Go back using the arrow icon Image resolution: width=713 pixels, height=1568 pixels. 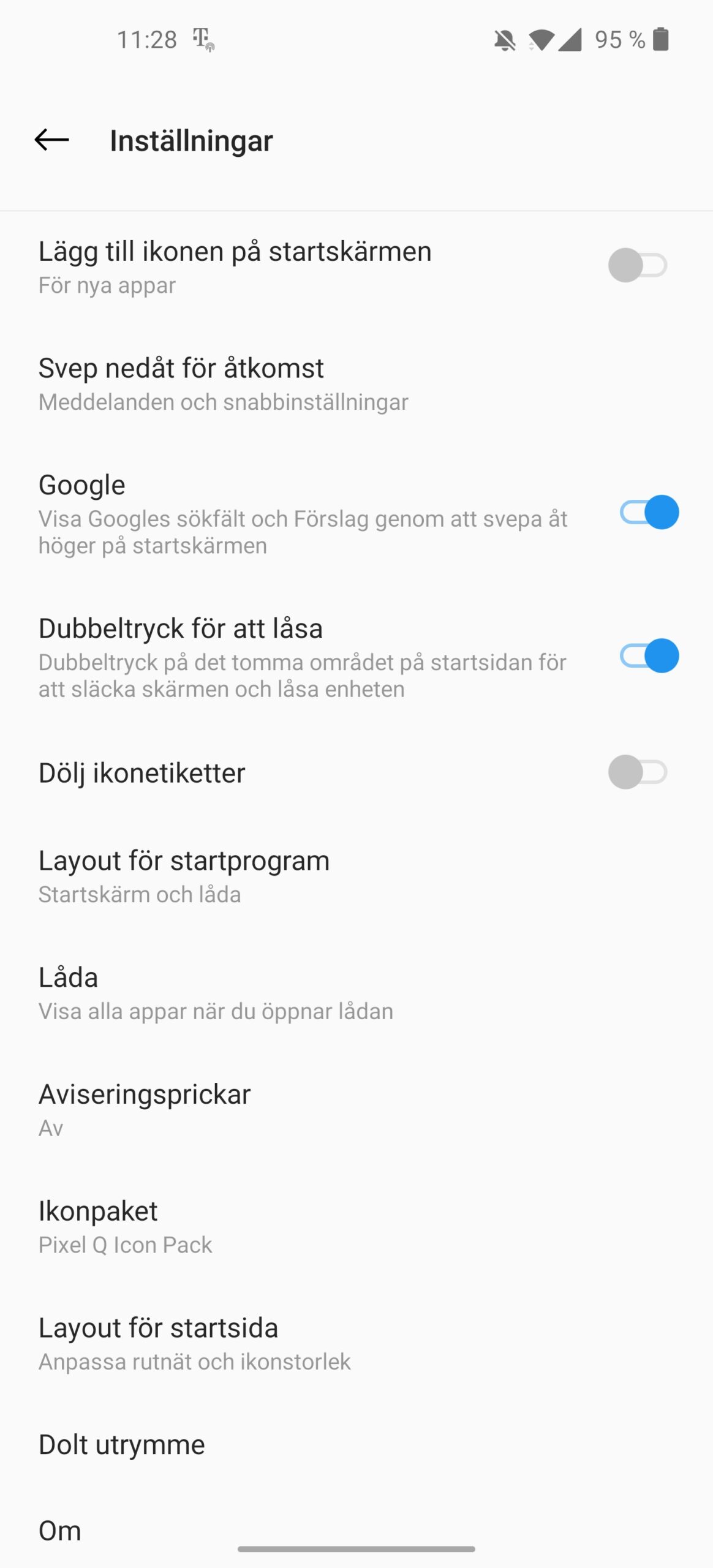point(51,140)
